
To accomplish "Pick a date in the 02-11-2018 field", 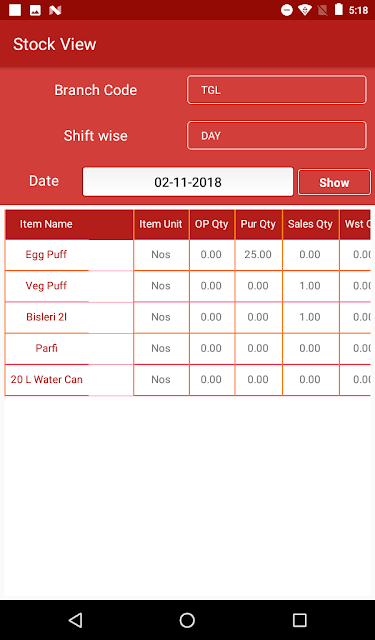I will pos(188,182).
